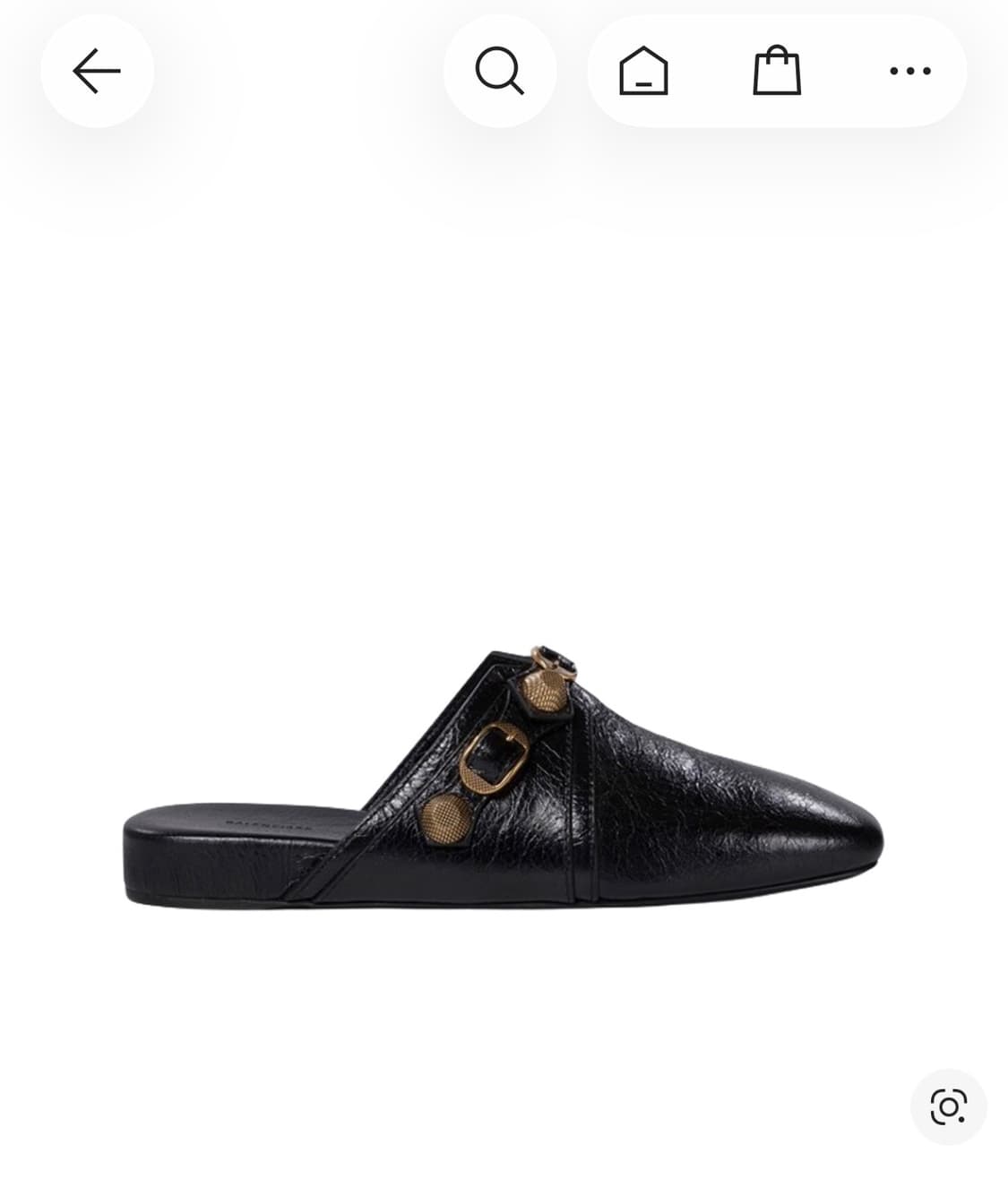Open the shopping bag
Image resolution: width=1008 pixels, height=1196 pixels.
pyautogui.click(x=776, y=71)
